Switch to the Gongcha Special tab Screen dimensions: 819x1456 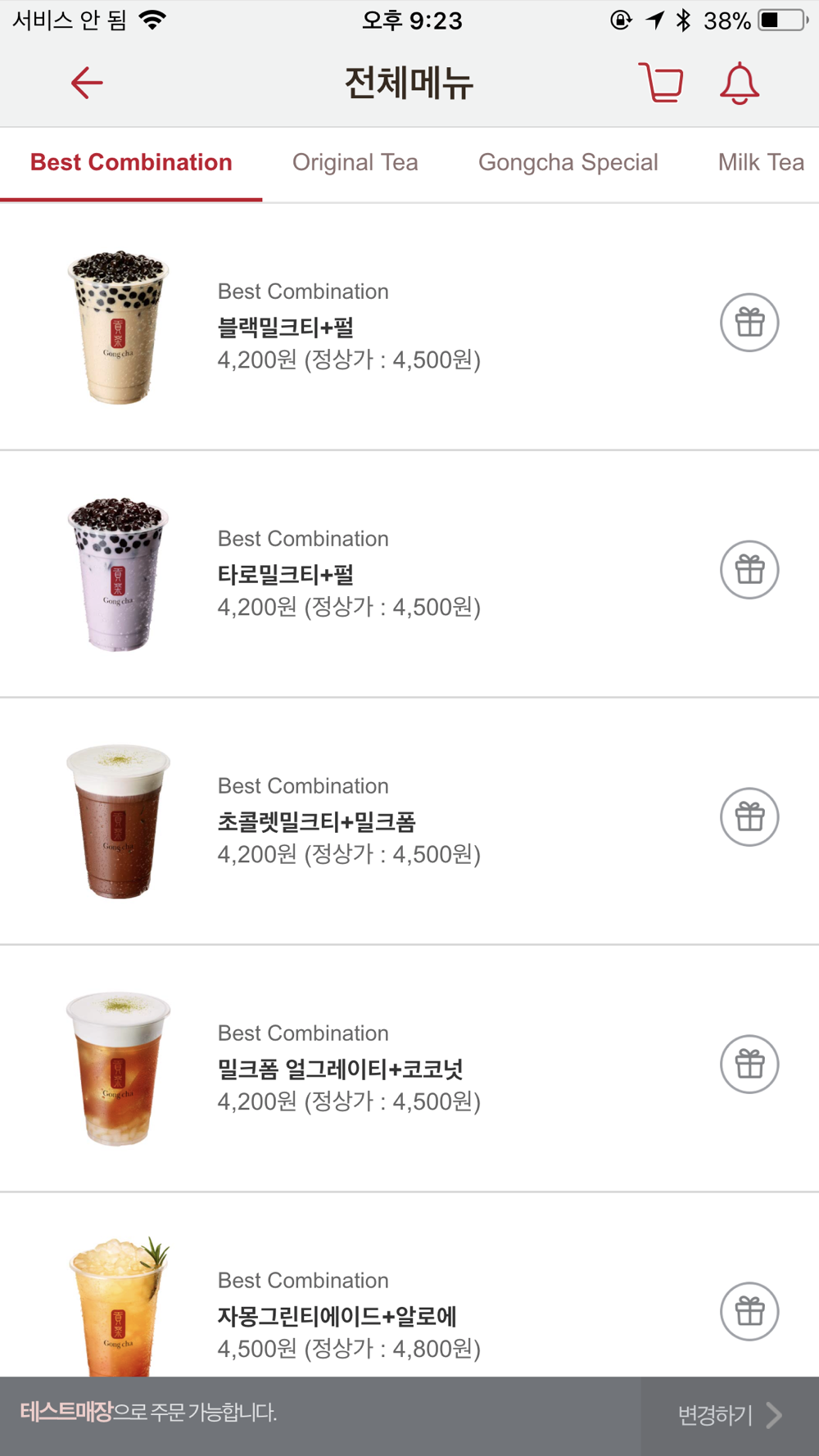(x=568, y=162)
